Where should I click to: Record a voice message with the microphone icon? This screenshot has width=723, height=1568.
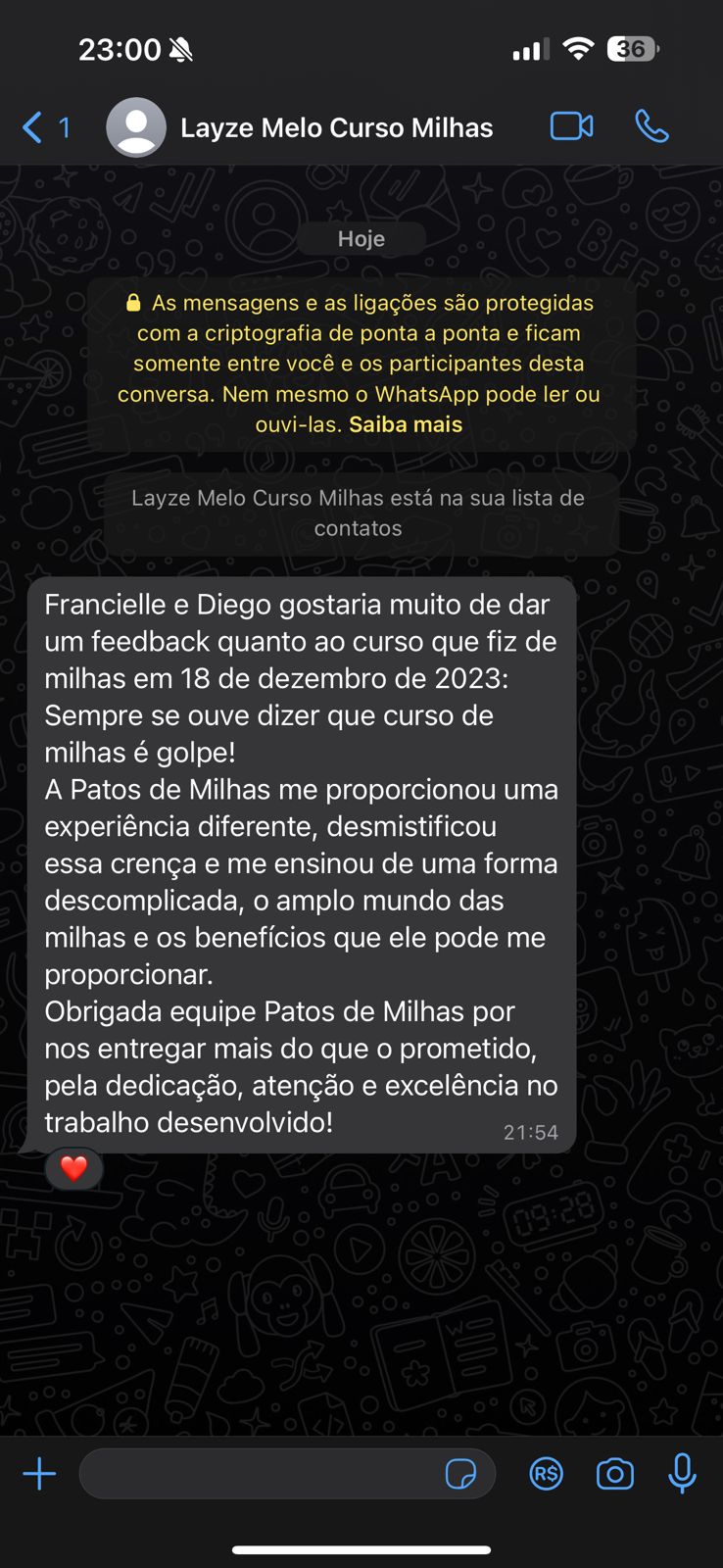(681, 1474)
